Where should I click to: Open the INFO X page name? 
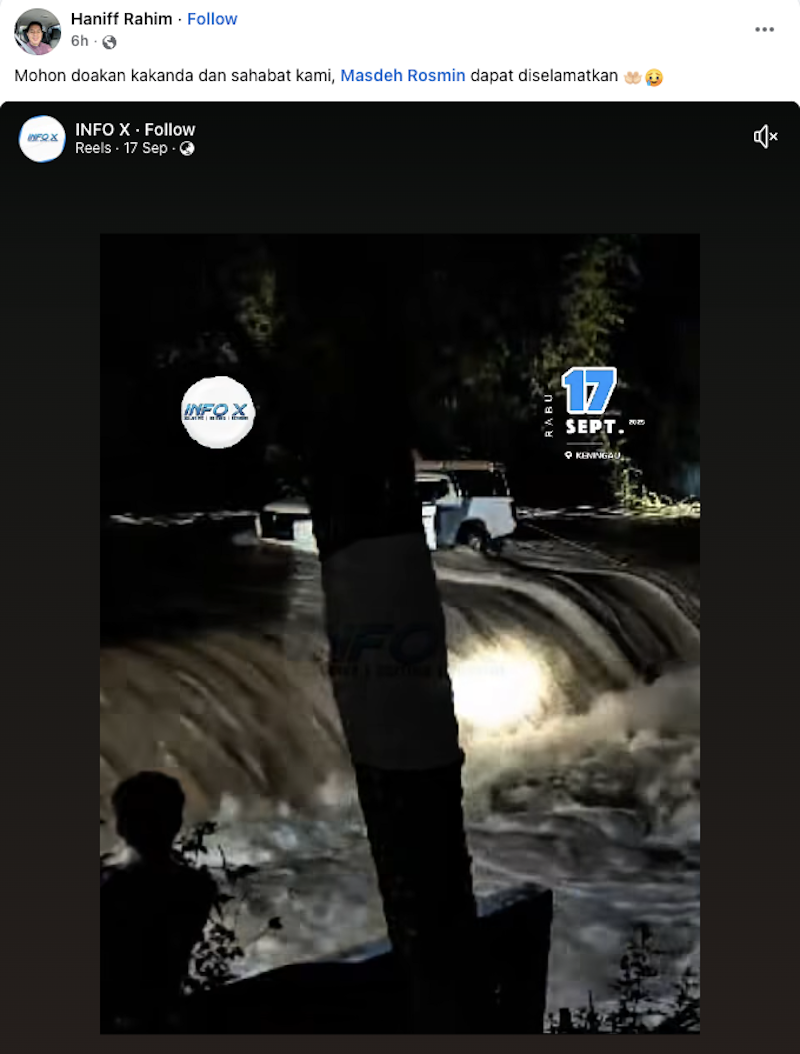104,129
